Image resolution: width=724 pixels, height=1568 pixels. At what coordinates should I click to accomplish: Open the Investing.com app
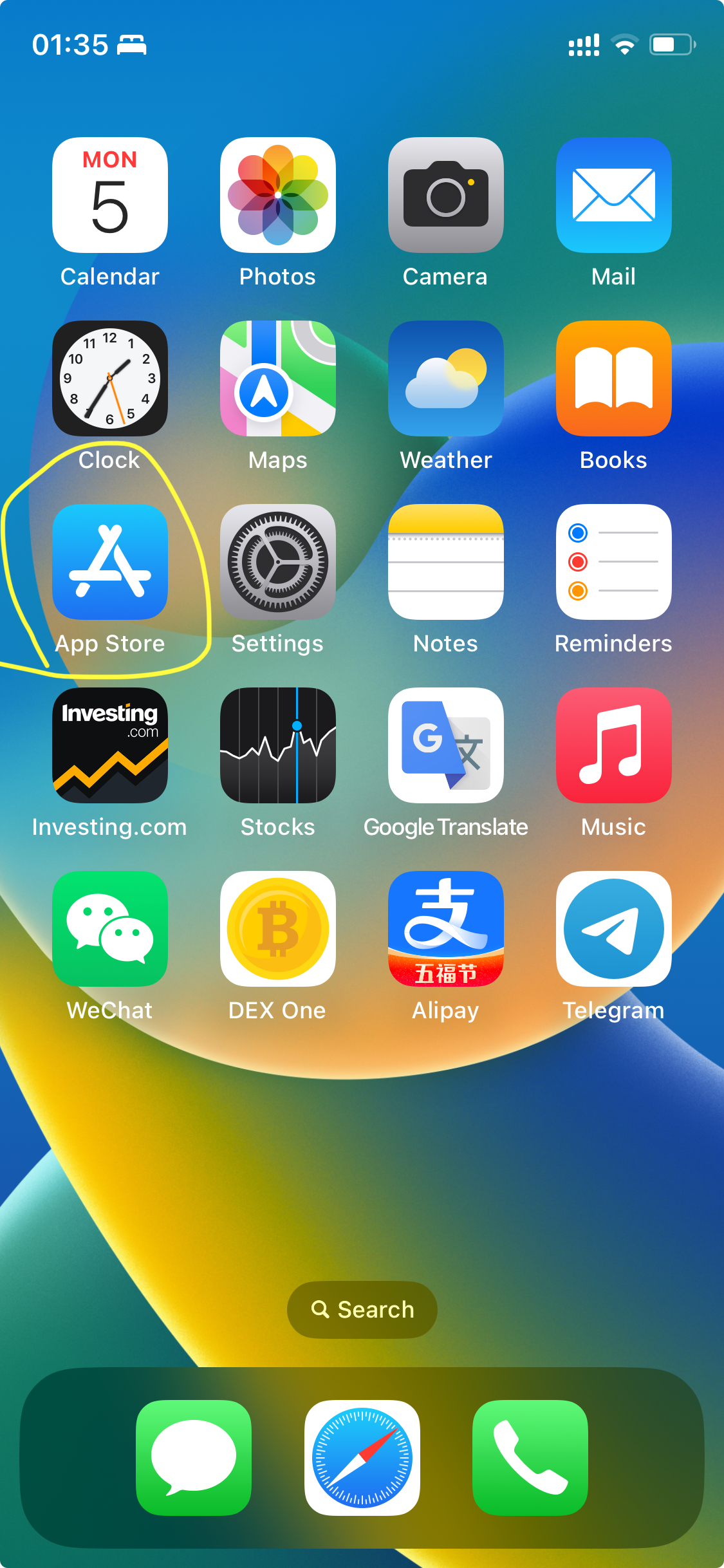click(x=110, y=745)
